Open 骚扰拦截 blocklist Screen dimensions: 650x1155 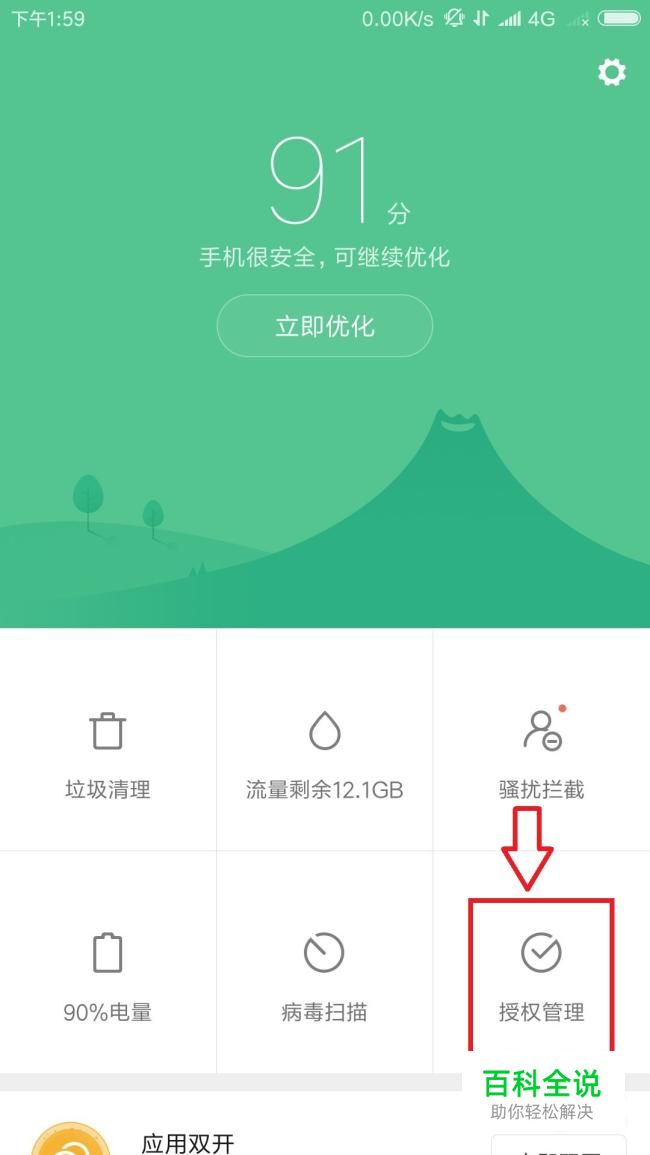pos(542,740)
